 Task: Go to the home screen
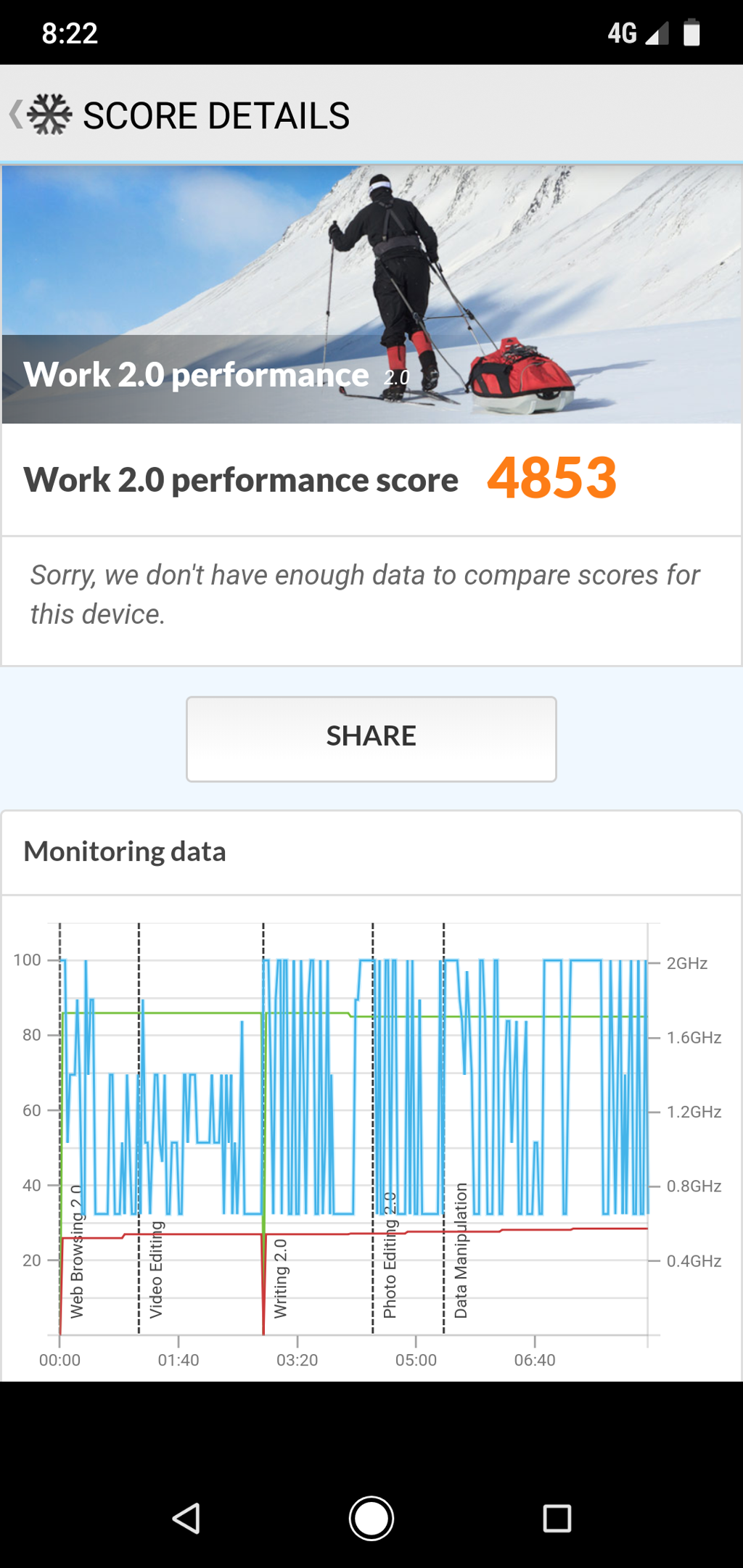tap(371, 1518)
